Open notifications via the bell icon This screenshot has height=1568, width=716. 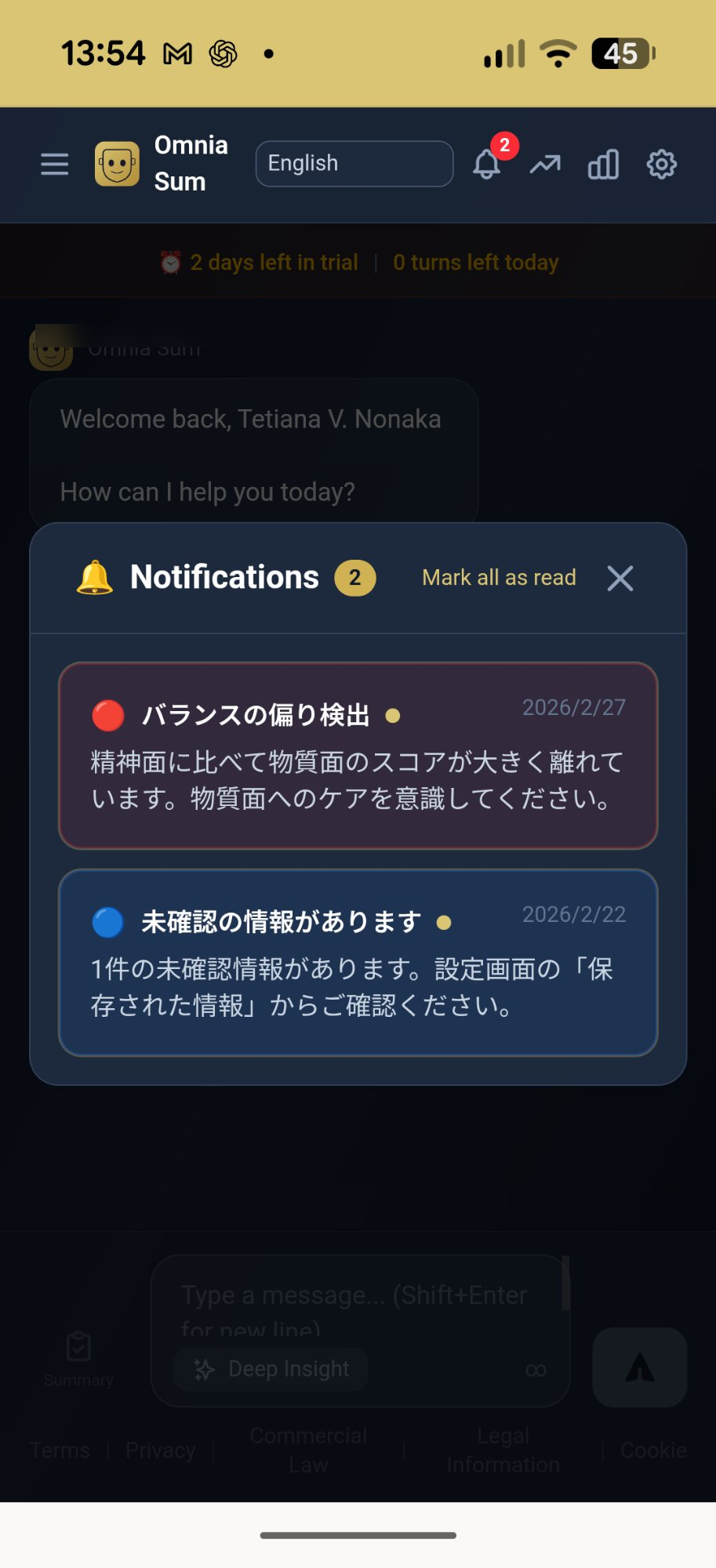tap(486, 165)
